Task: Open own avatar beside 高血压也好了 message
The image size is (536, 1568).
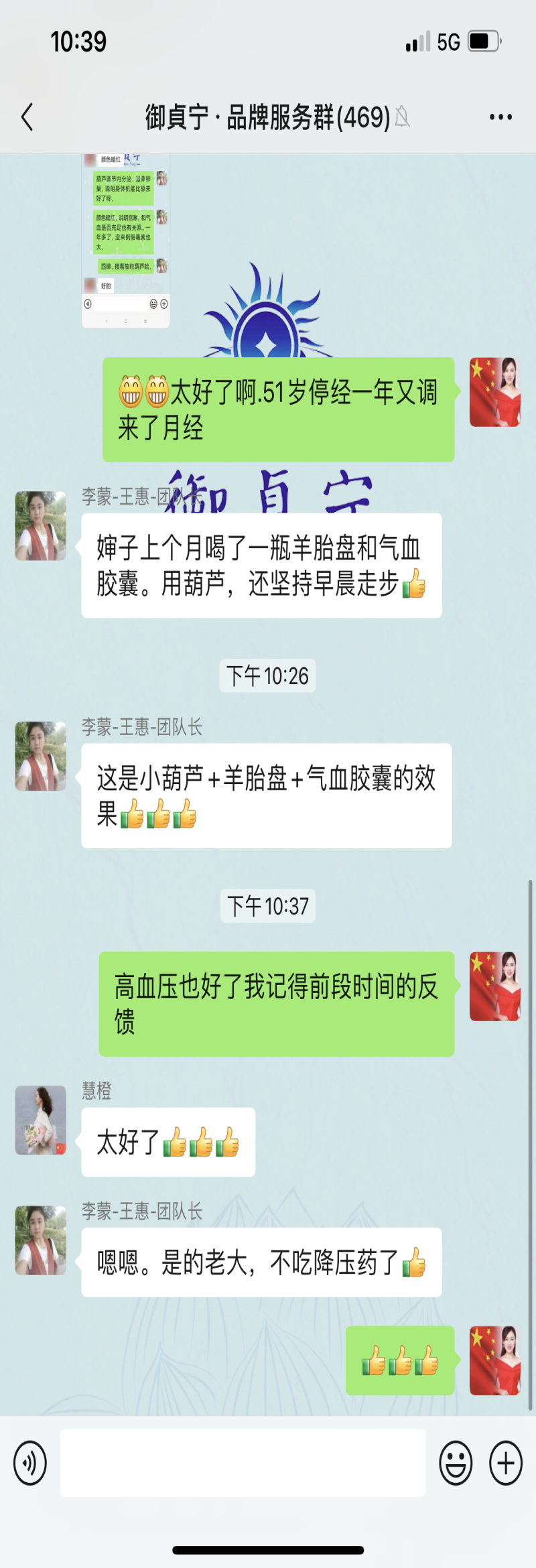Action: click(495, 986)
